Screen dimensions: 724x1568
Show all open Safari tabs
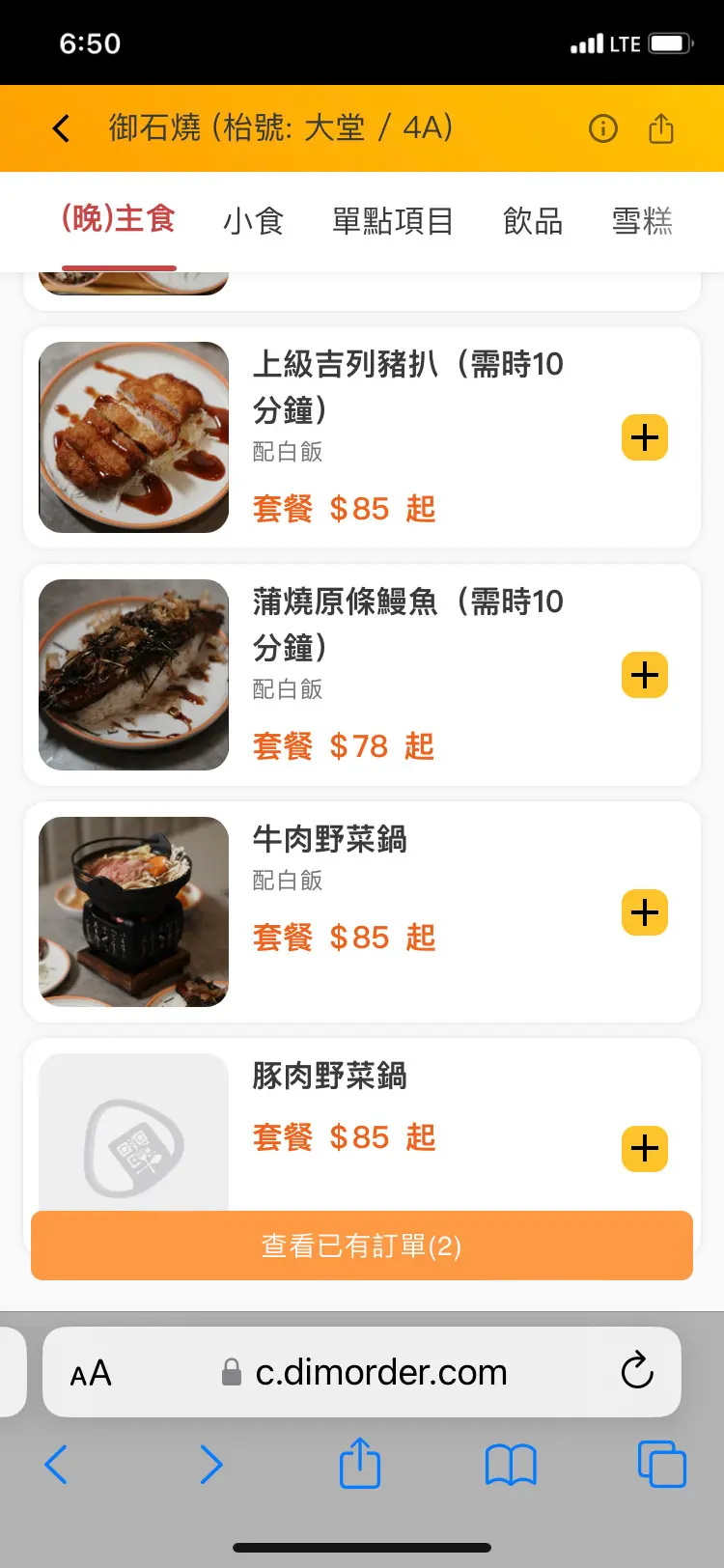(x=662, y=1465)
